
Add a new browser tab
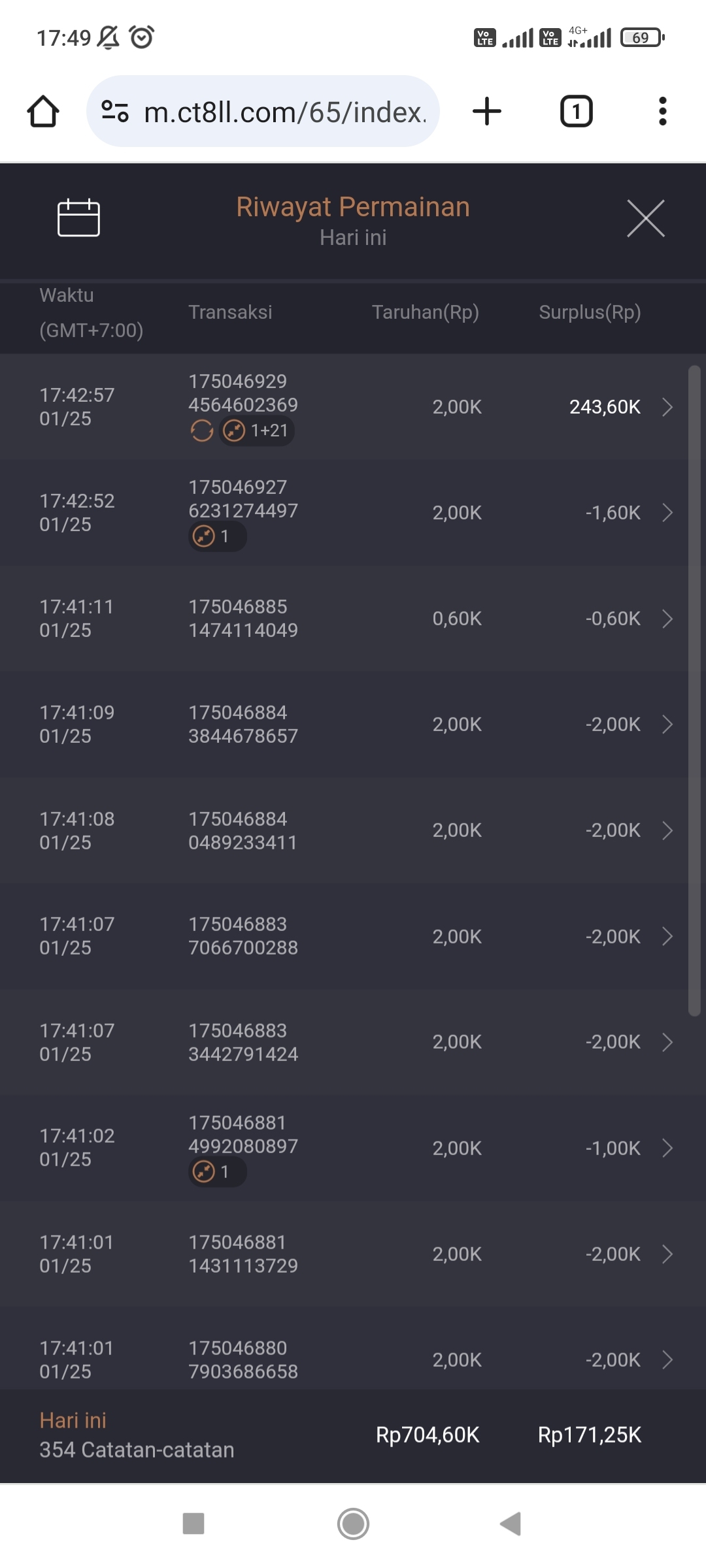(487, 112)
